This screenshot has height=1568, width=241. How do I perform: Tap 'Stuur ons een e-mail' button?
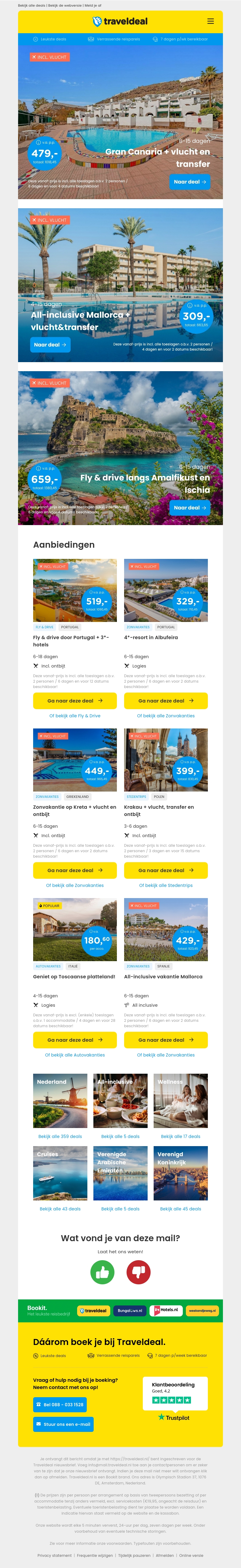(x=63, y=1424)
